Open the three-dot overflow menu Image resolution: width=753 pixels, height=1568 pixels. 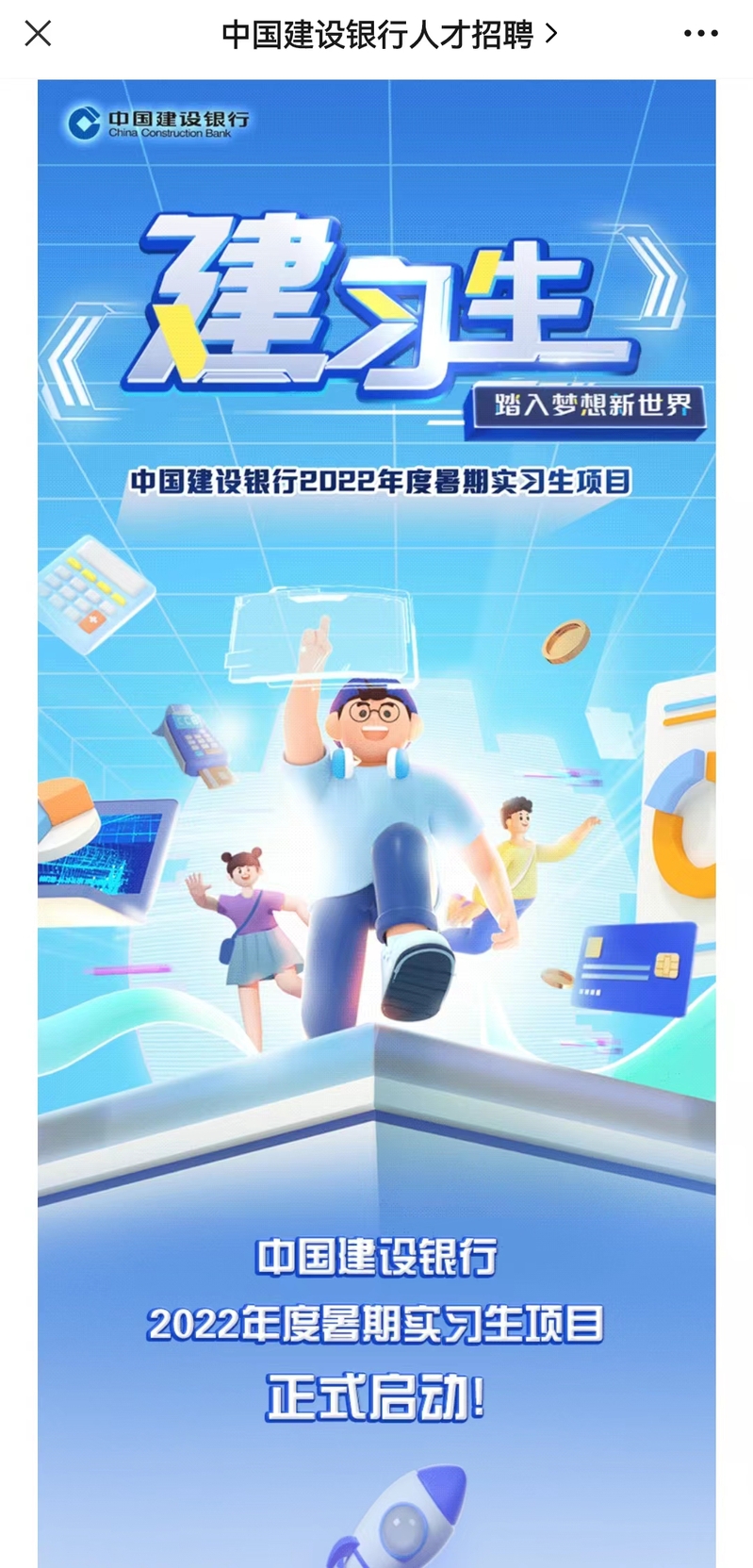tap(700, 35)
